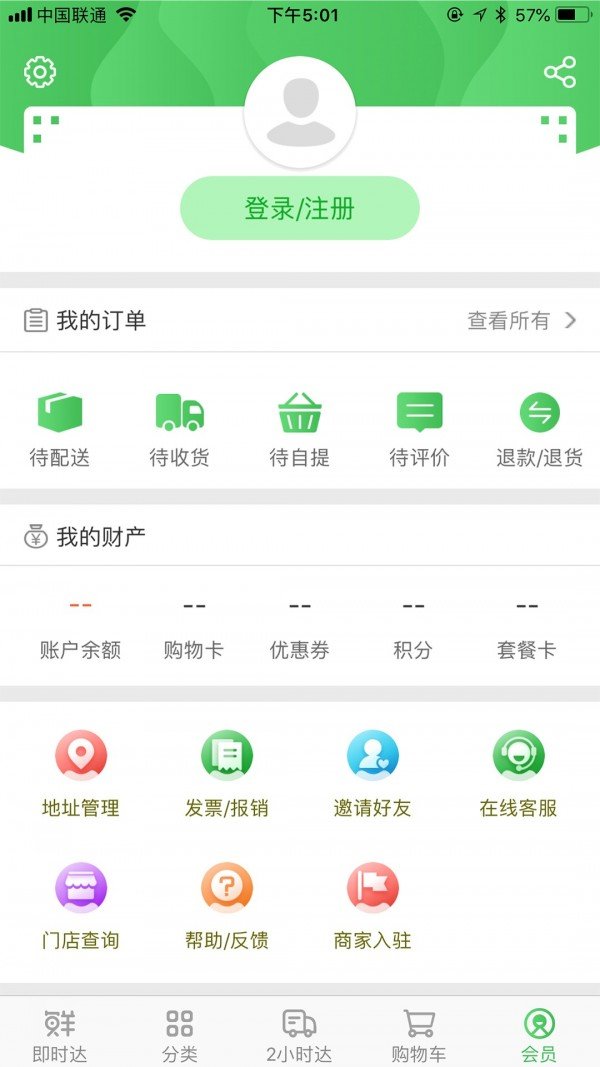This screenshot has width=600, height=1067.
Task: Open 退款/退货 section
Action: [539, 430]
